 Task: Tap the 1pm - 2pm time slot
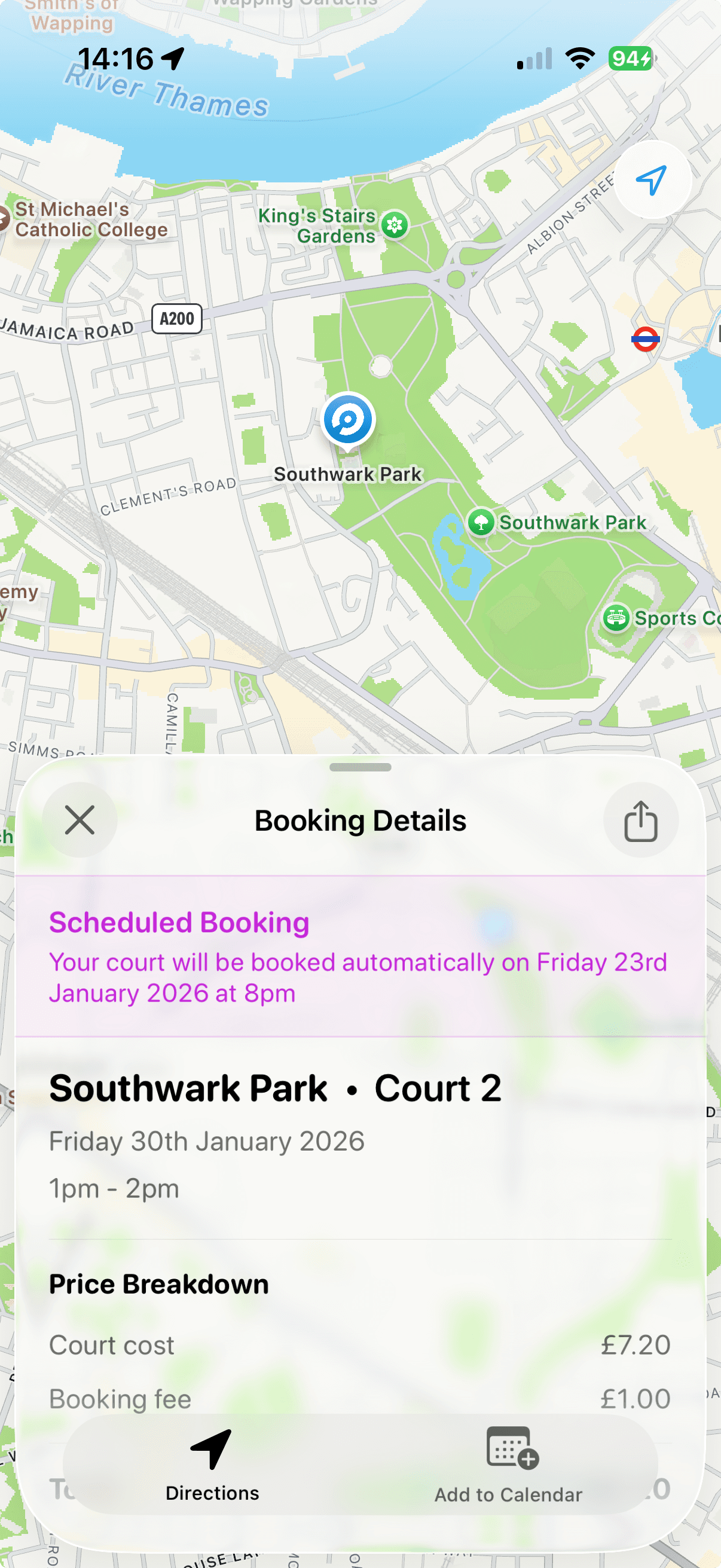tap(113, 1187)
